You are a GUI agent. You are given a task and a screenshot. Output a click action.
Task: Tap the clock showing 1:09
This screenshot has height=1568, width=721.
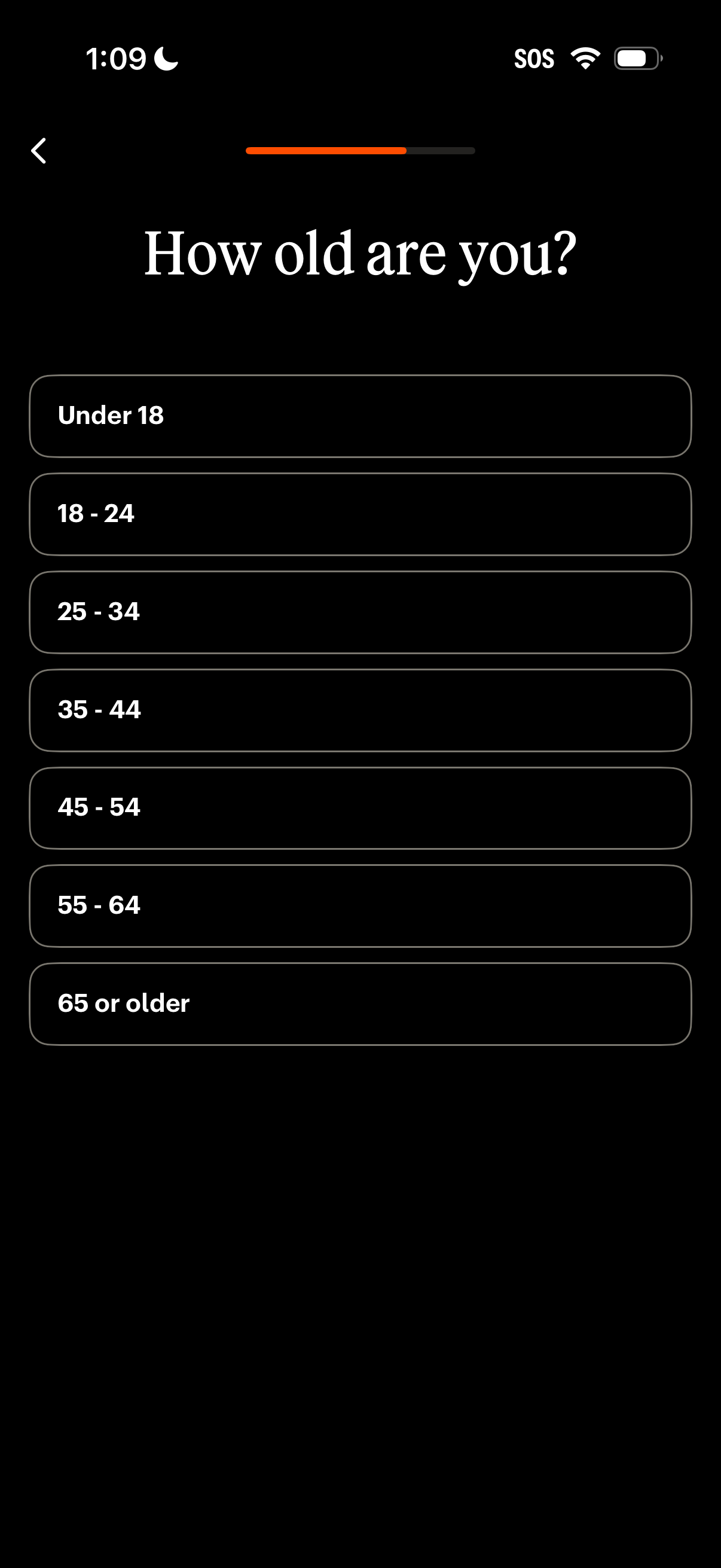117,58
